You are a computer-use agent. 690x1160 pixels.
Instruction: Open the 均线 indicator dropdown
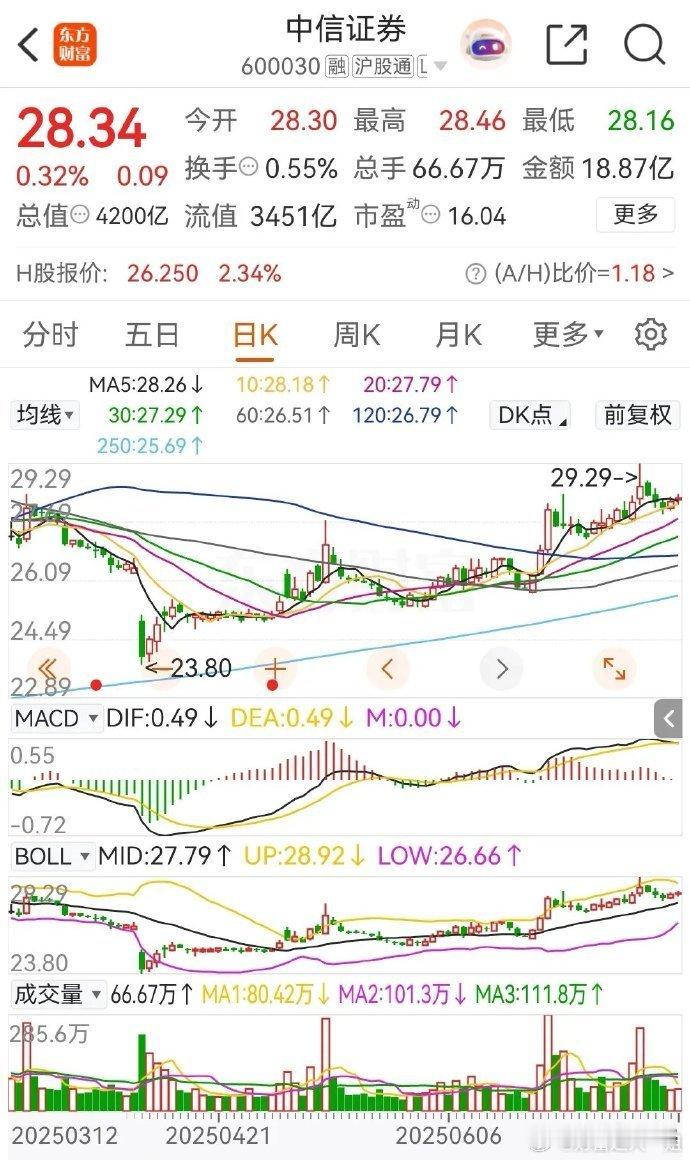(x=45, y=414)
